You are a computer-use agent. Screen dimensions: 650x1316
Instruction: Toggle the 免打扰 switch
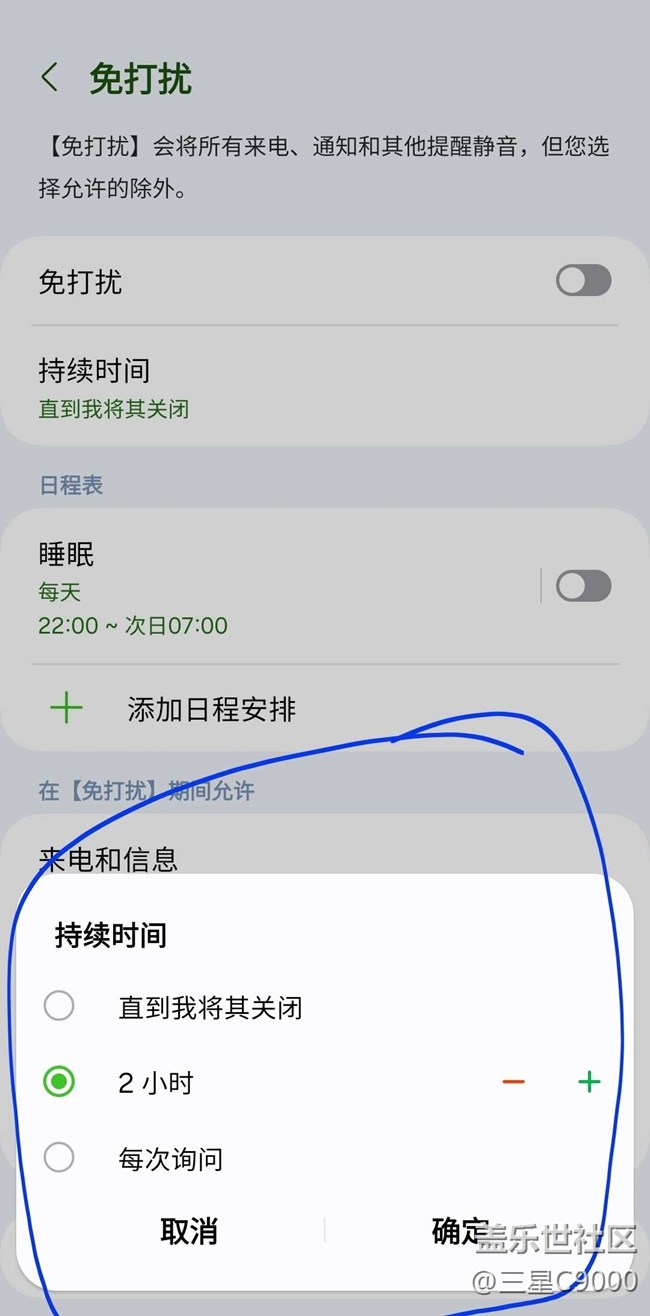coord(583,281)
